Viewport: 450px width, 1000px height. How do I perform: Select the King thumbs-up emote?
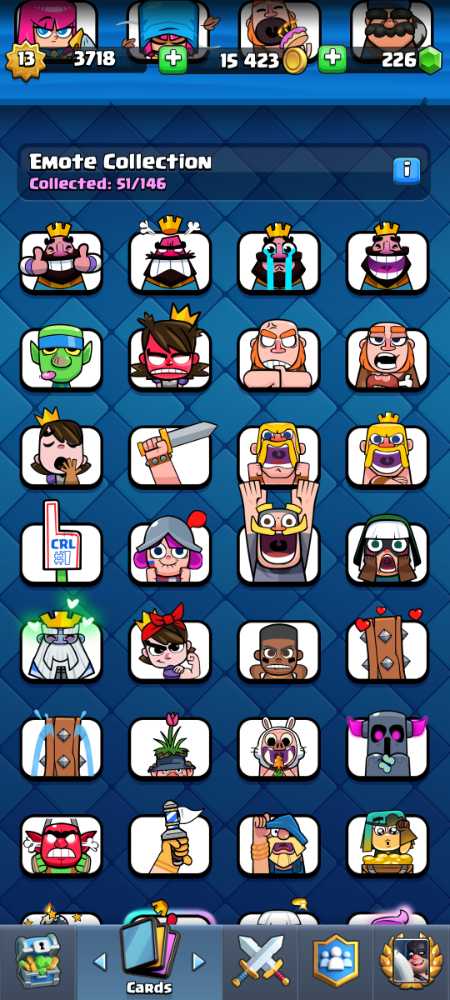point(61,260)
